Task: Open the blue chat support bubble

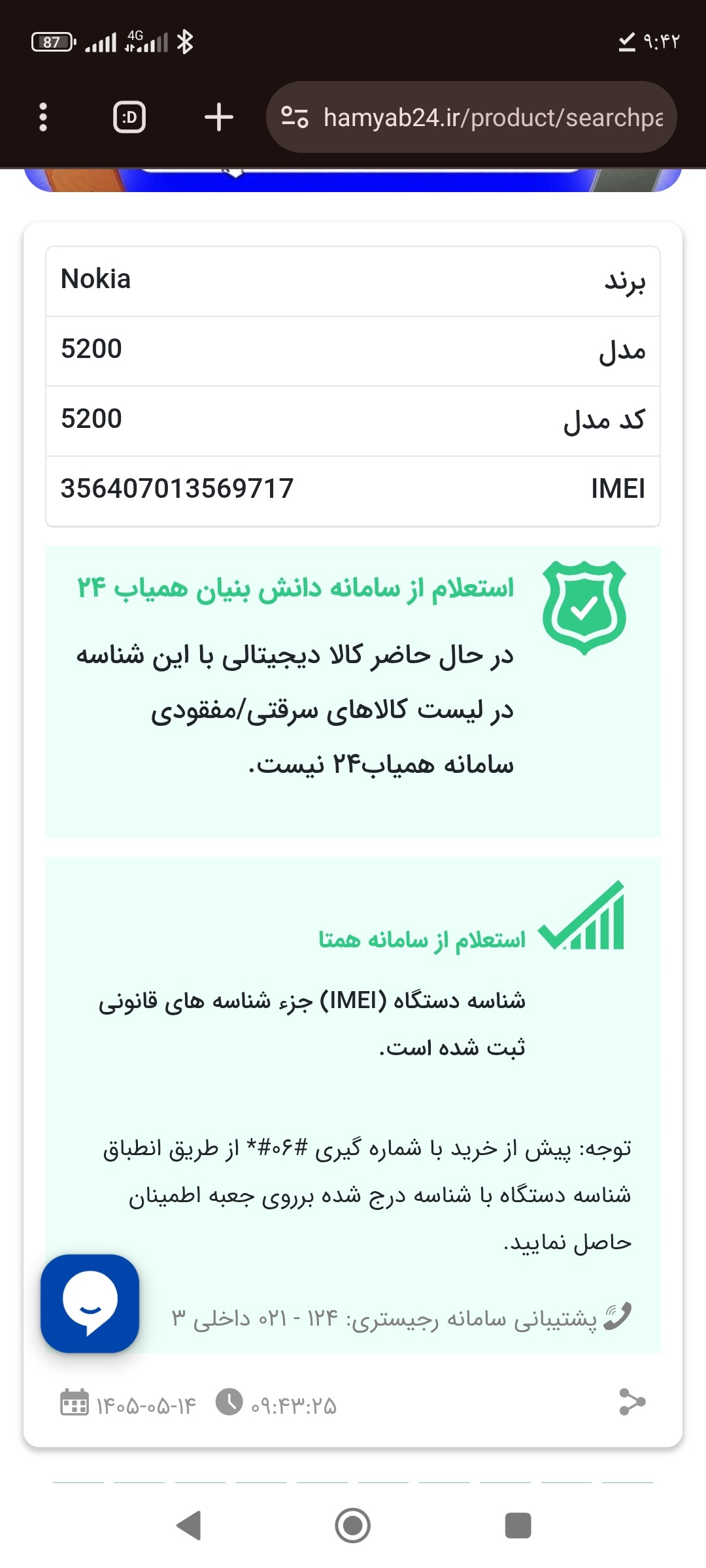Action: pyautogui.click(x=90, y=1303)
